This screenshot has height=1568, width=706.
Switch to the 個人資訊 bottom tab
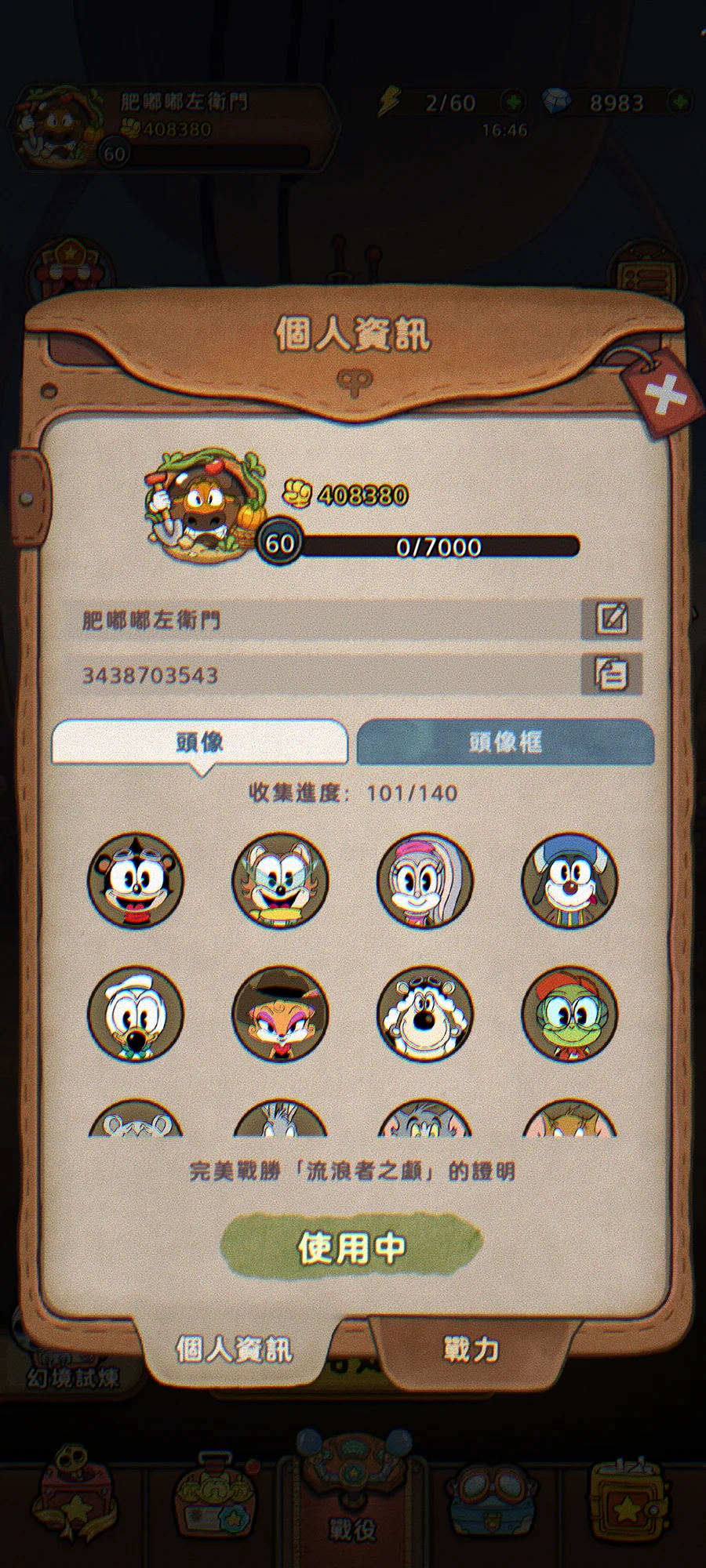234,1349
